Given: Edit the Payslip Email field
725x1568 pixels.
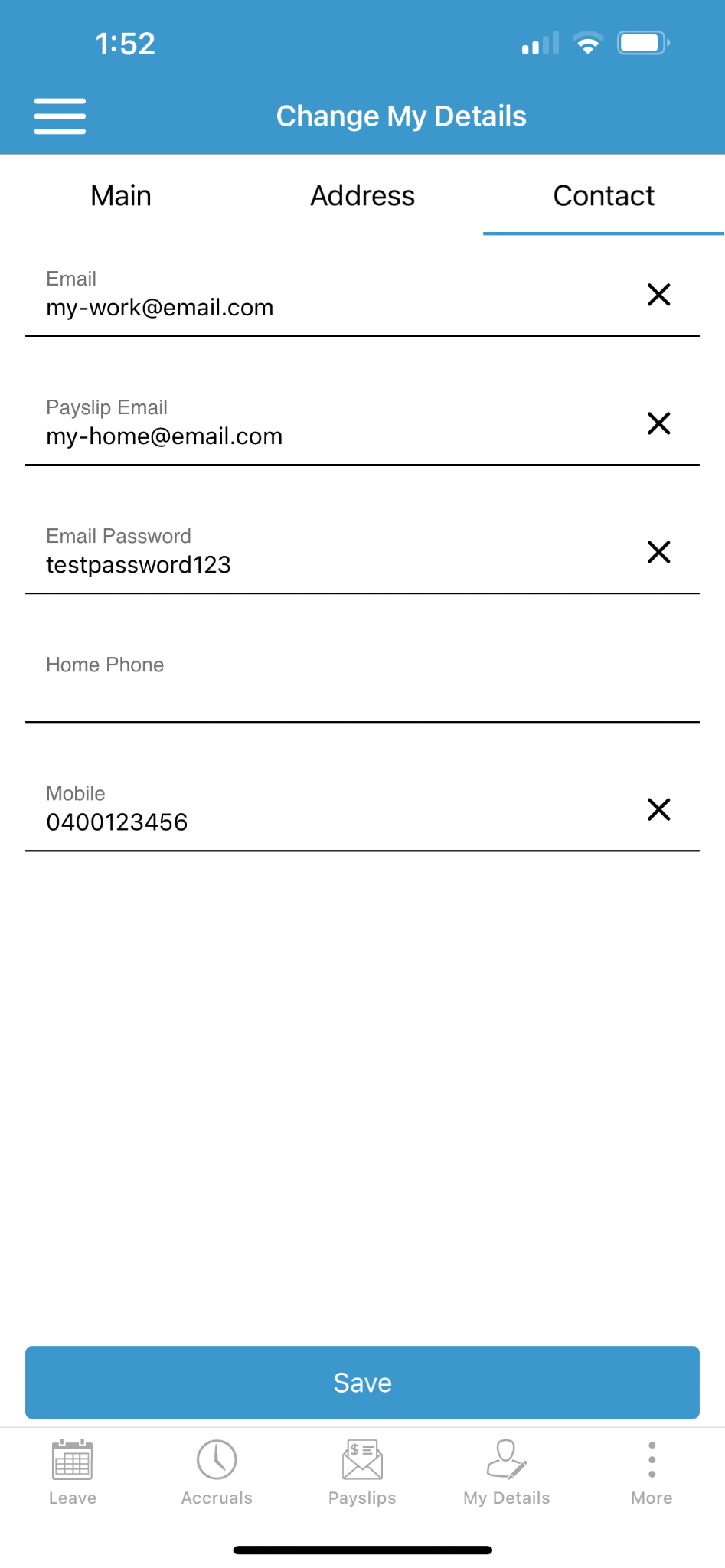Looking at the screenshot, I should pyautogui.click(x=322, y=436).
